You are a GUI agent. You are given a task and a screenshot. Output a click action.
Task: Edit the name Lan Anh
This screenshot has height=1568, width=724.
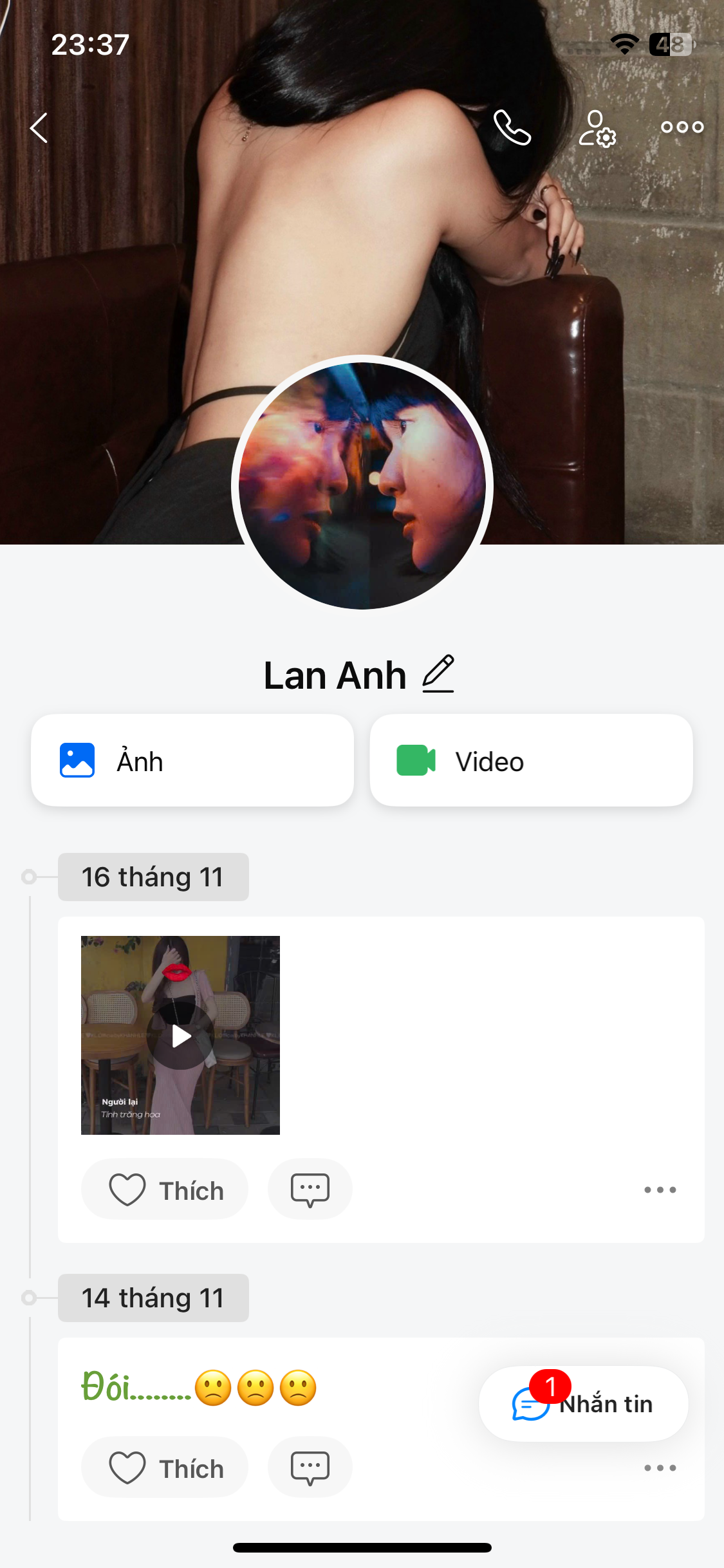(438, 674)
